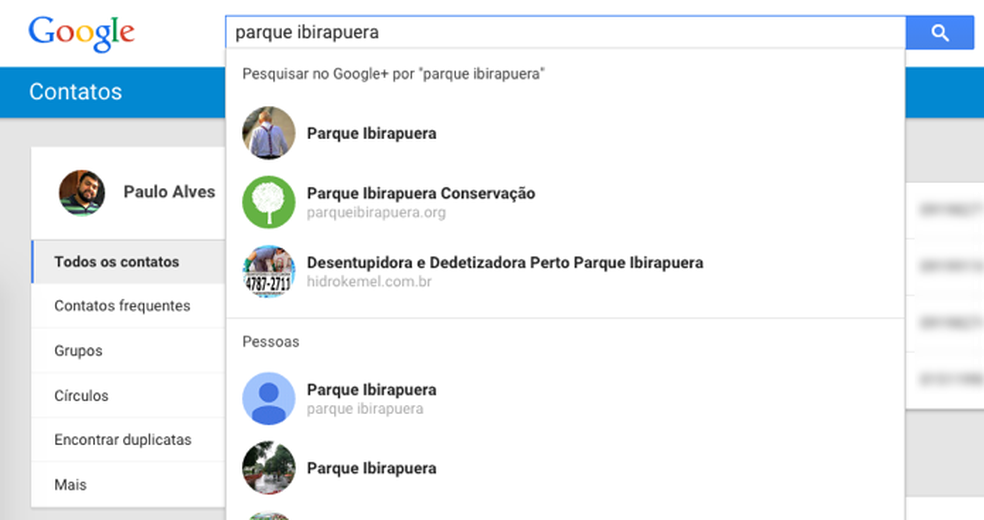
Task: Switch to Círculos
Action: [81, 395]
